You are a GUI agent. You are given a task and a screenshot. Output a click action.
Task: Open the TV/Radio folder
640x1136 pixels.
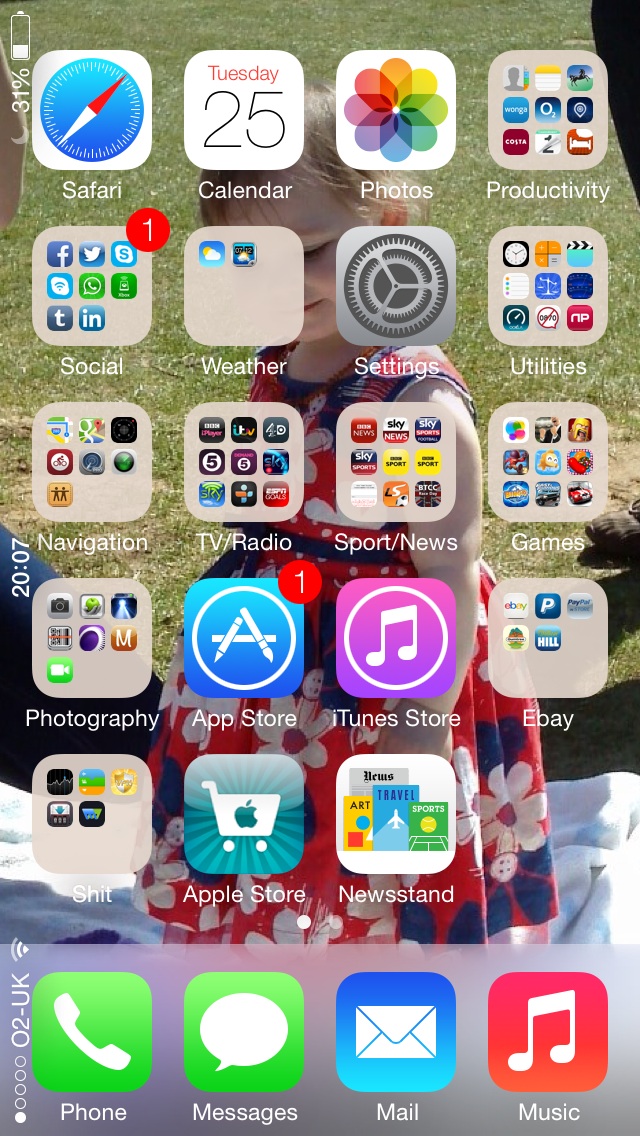coord(244,462)
